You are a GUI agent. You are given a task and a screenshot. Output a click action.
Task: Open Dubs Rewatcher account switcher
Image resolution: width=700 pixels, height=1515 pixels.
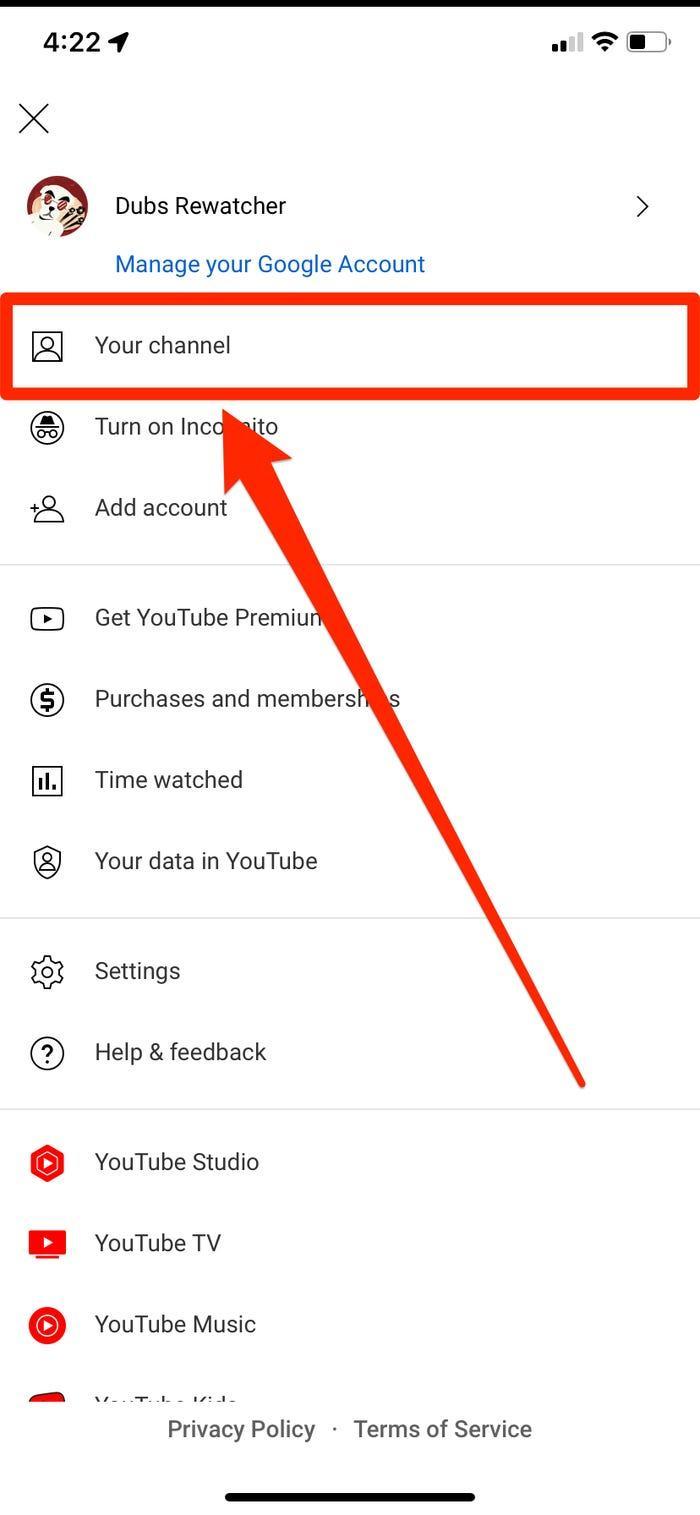tap(641, 206)
